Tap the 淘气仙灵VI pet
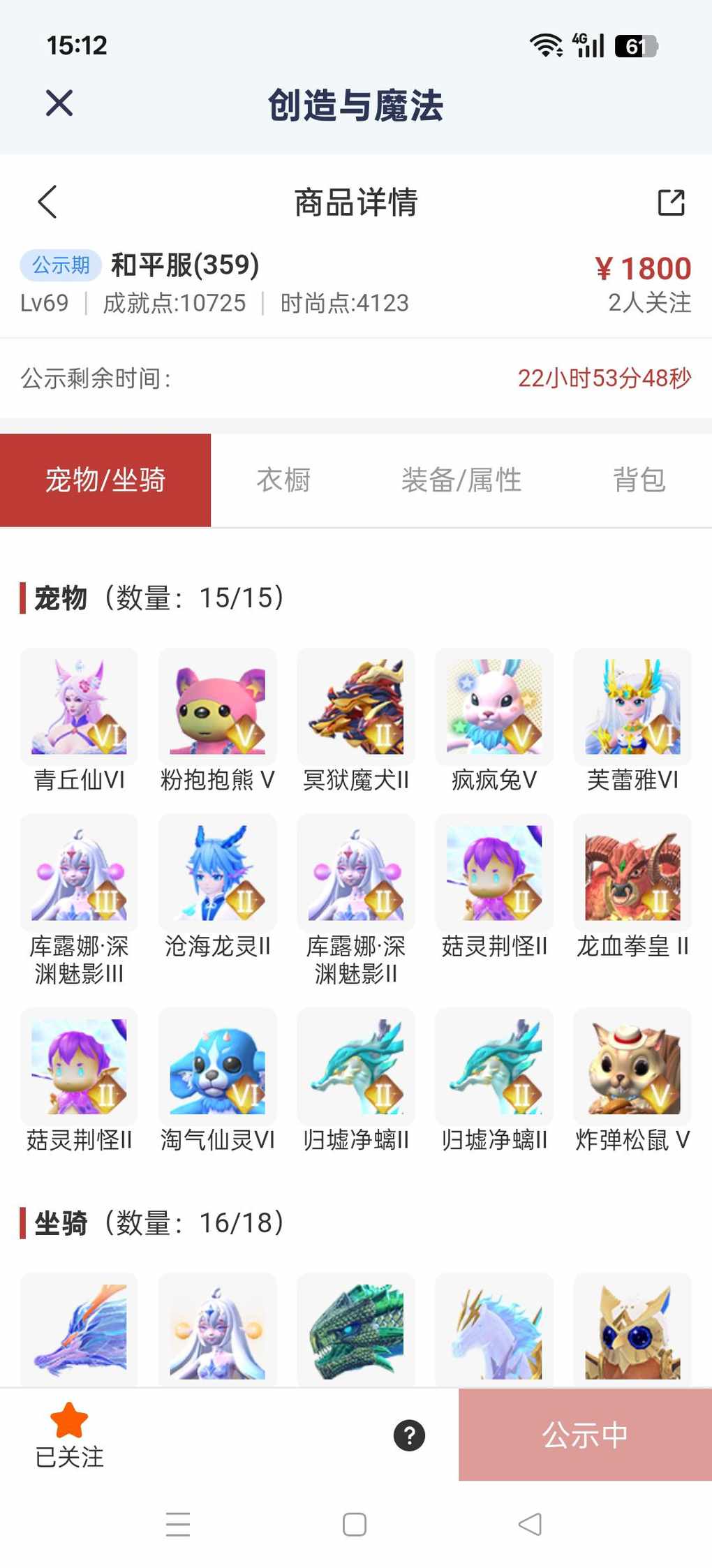This screenshot has height=1568, width=712. point(217,1081)
